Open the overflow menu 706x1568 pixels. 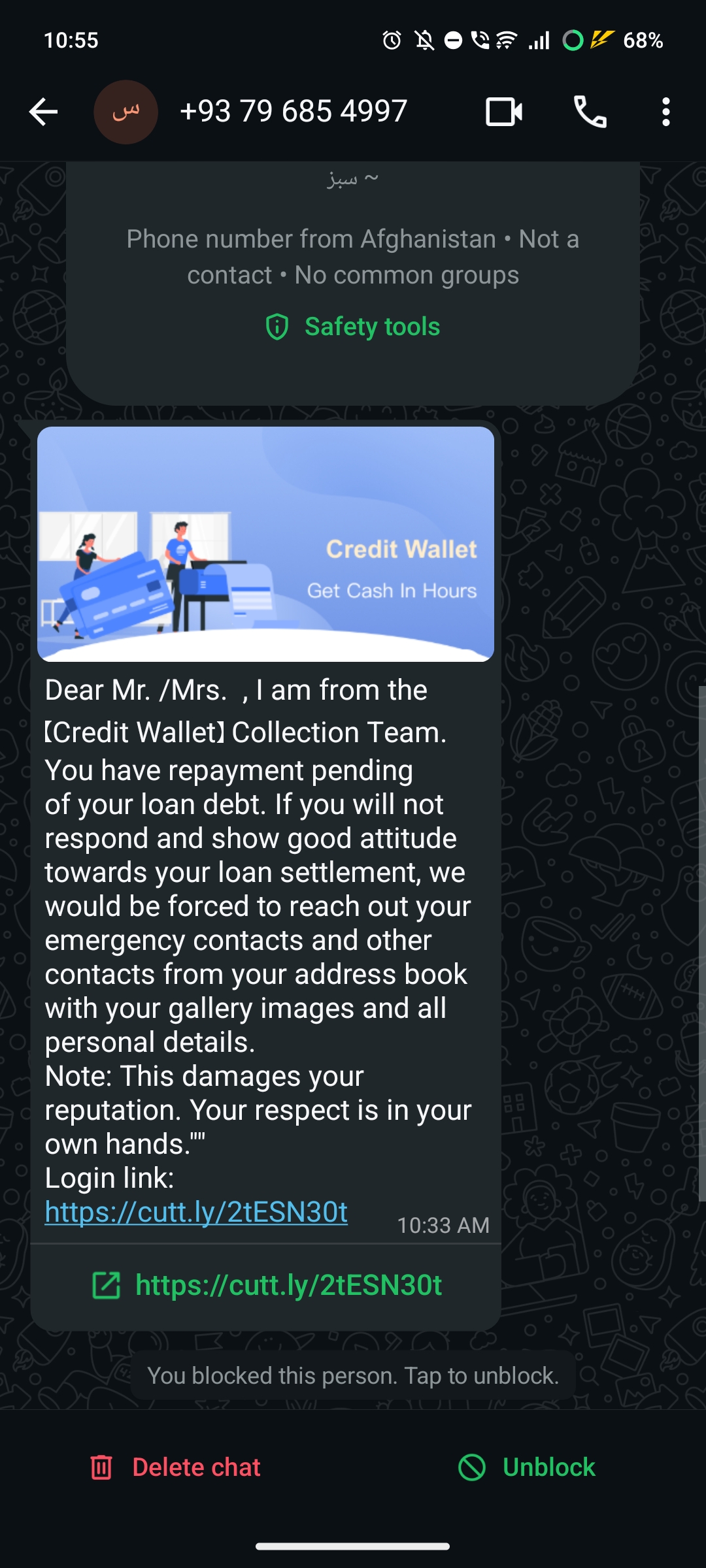665,112
